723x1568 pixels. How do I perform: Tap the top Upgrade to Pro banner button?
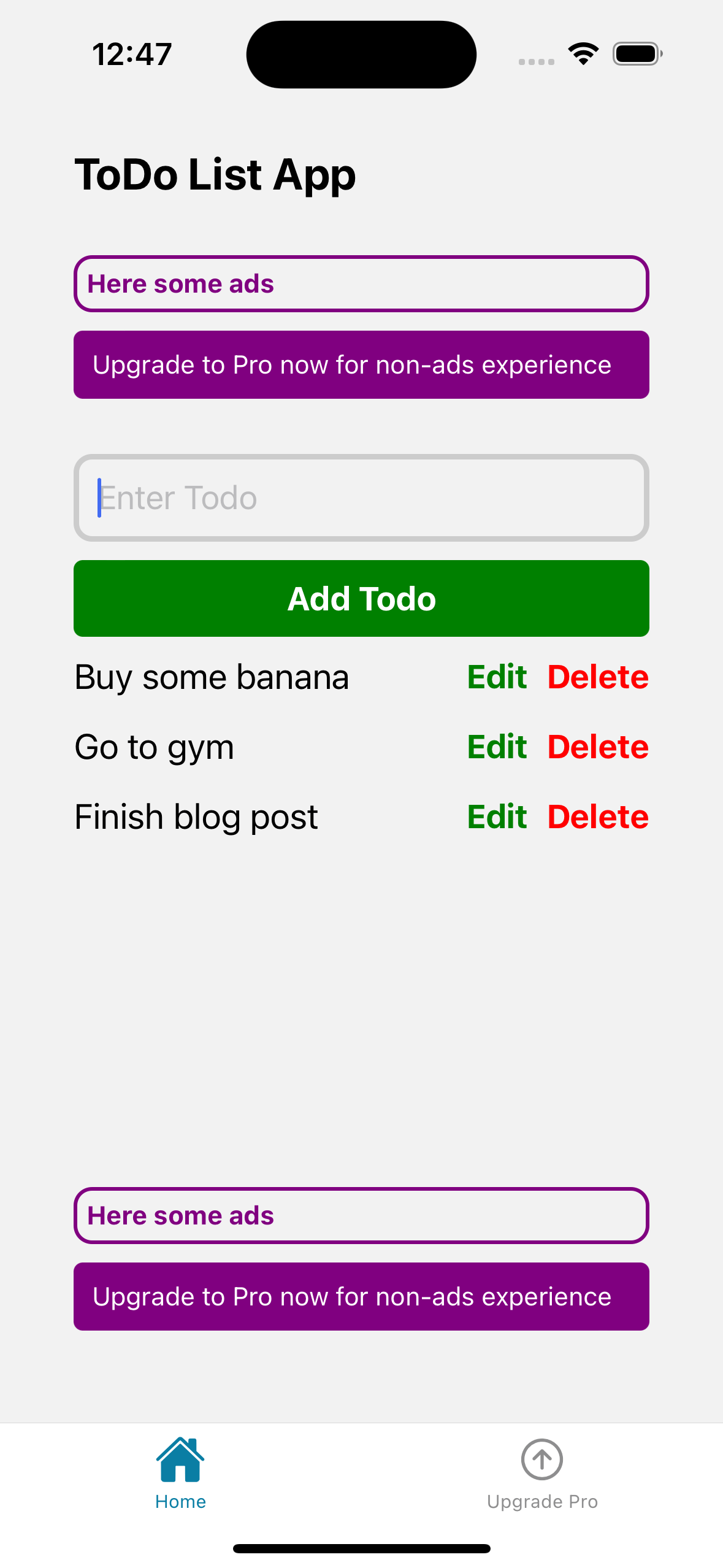[361, 364]
